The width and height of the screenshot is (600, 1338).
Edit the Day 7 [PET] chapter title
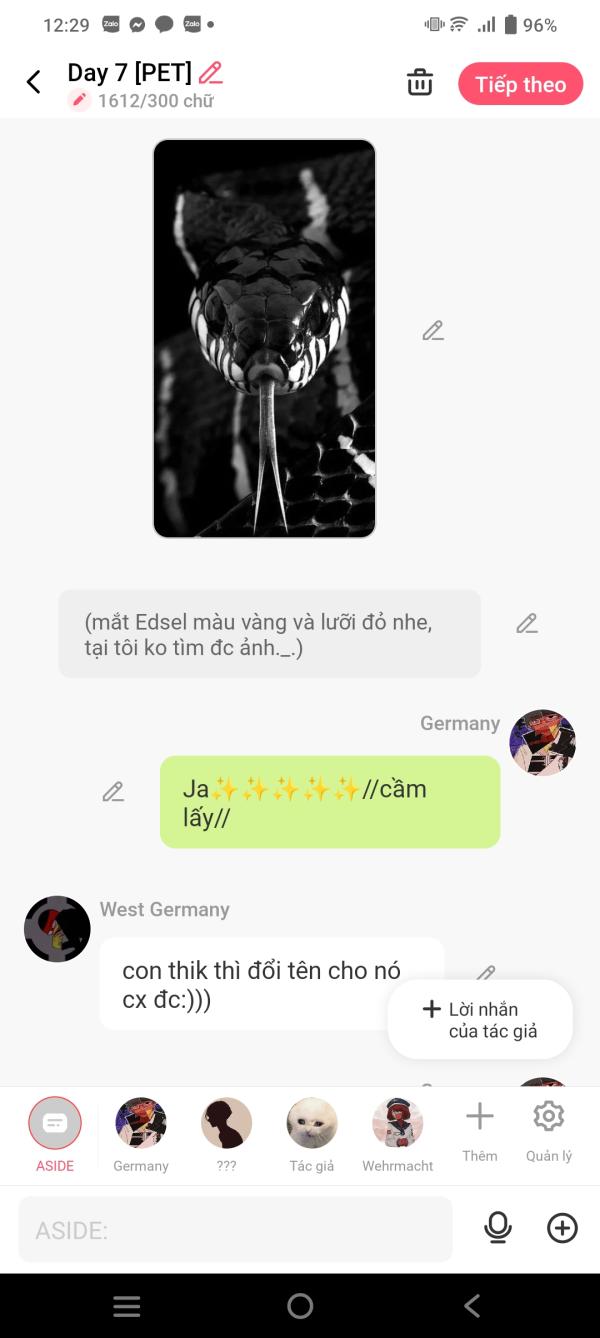pyautogui.click(x=211, y=73)
